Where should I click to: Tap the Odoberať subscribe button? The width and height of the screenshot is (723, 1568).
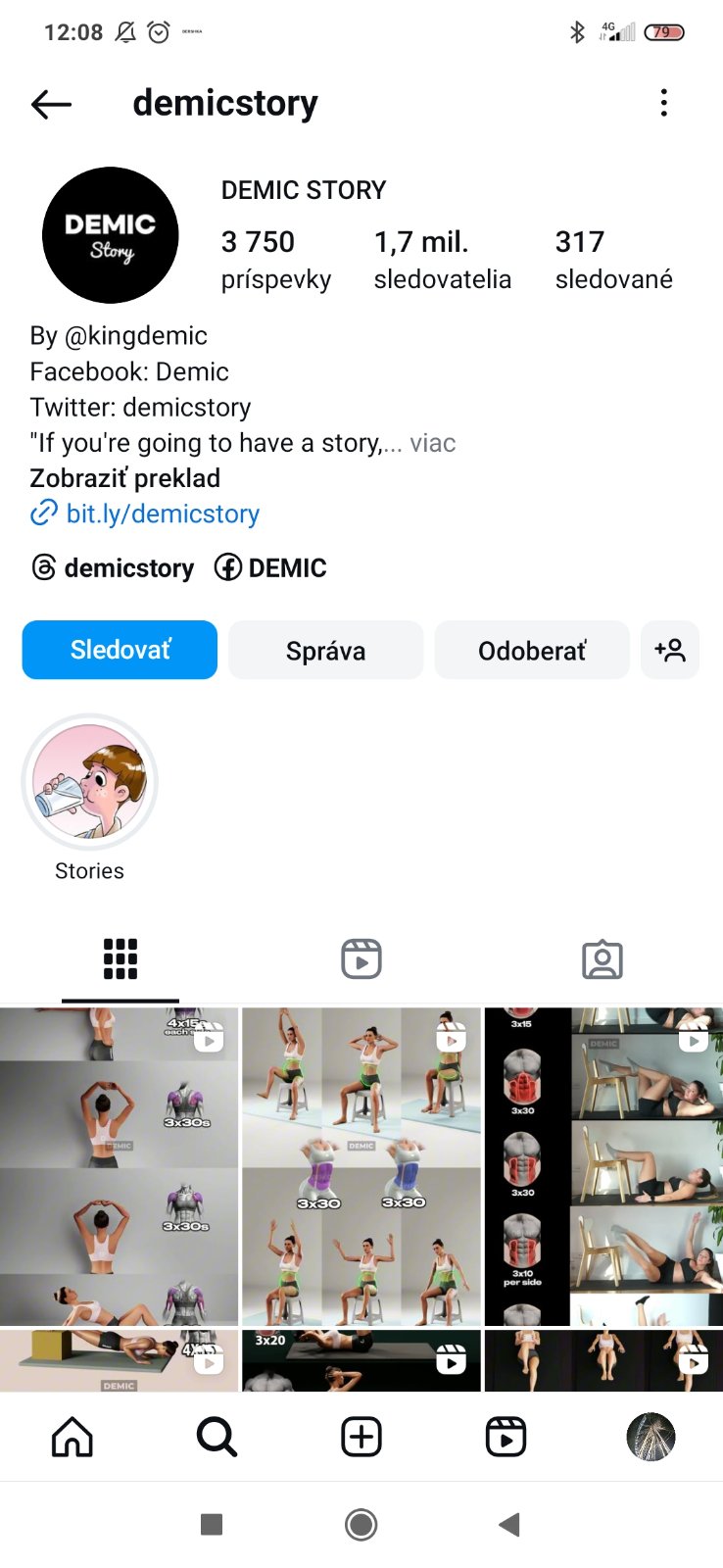[531, 651]
